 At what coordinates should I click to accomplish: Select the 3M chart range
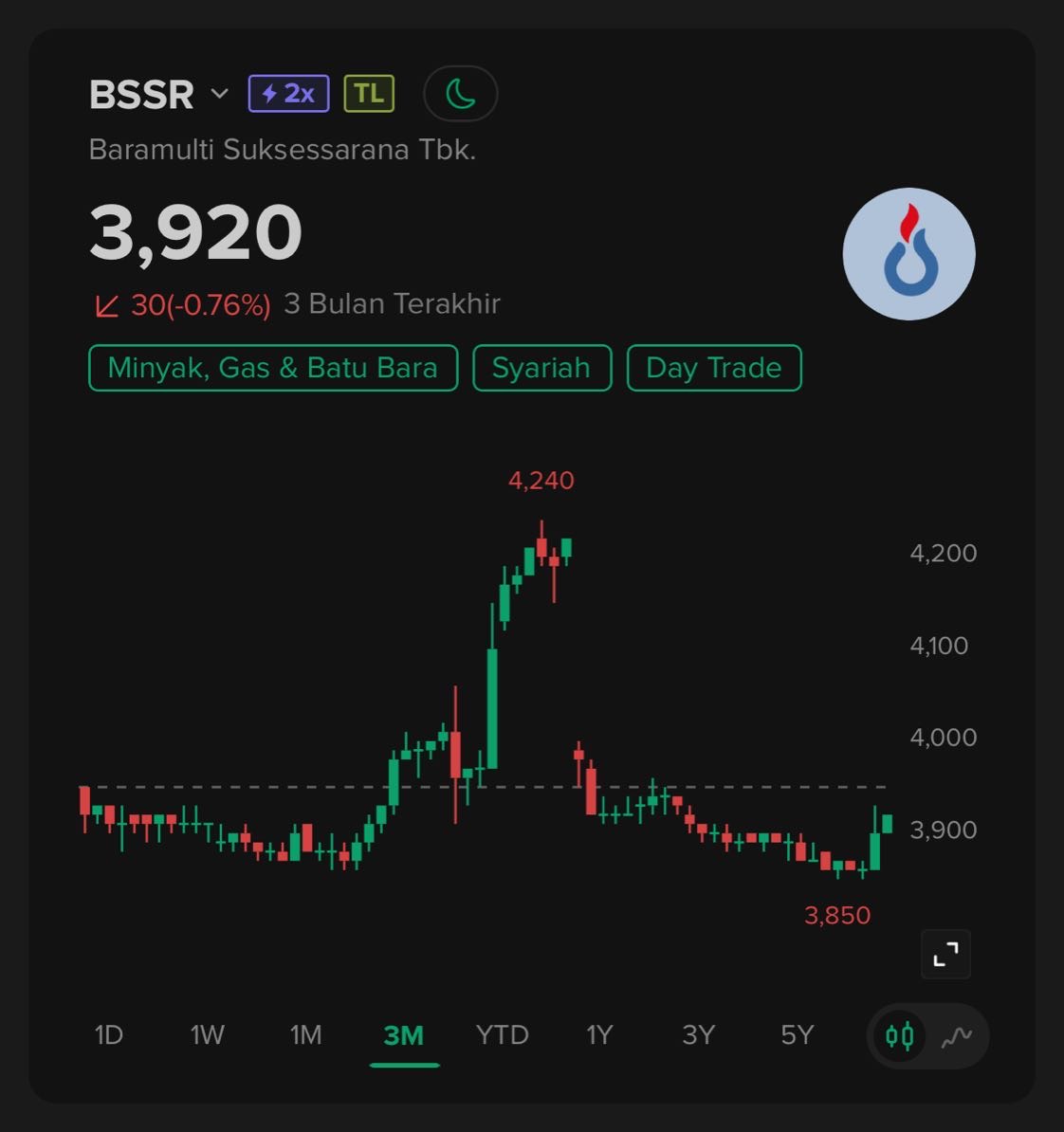tap(404, 1034)
